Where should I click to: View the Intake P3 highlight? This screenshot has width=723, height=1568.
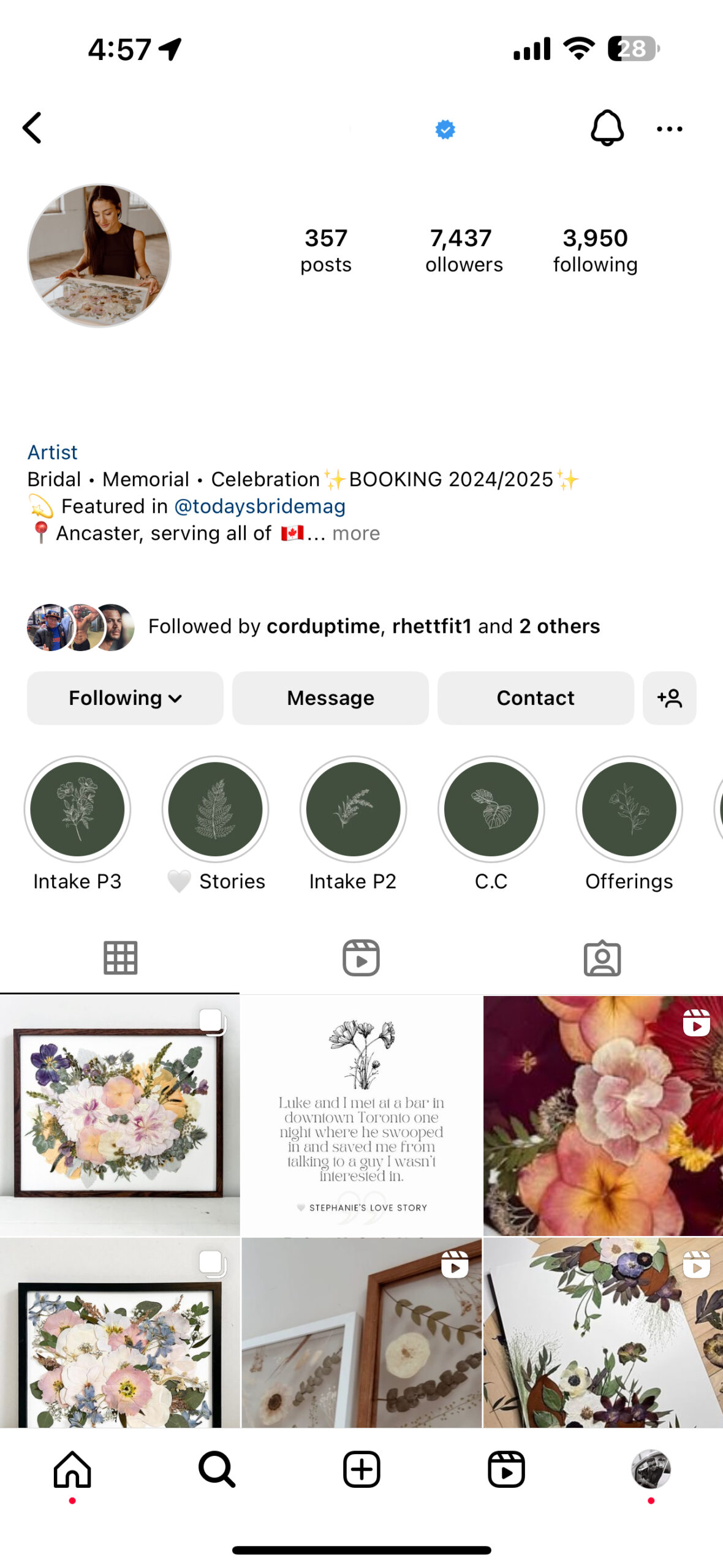coord(77,809)
